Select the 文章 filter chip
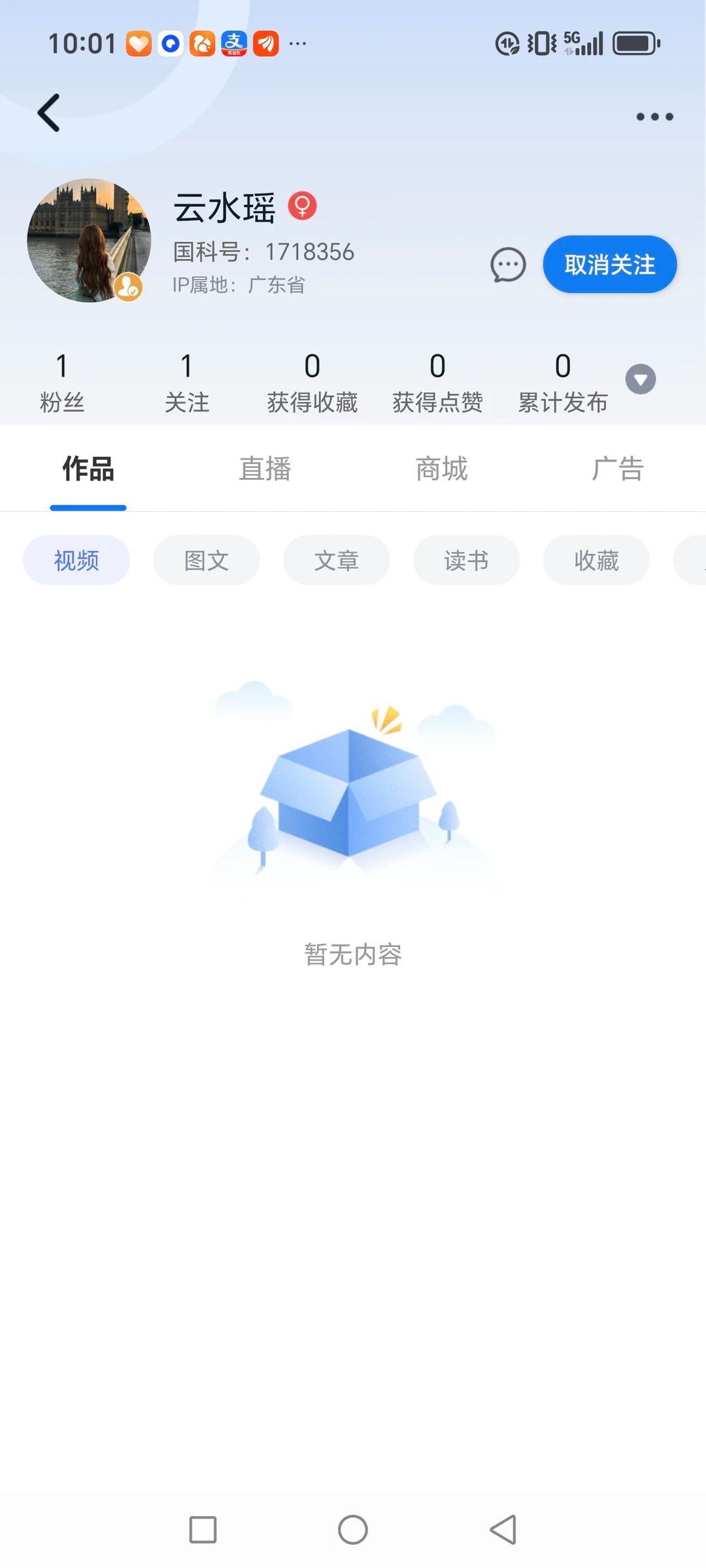The height and width of the screenshot is (1568, 706). pyautogui.click(x=336, y=560)
